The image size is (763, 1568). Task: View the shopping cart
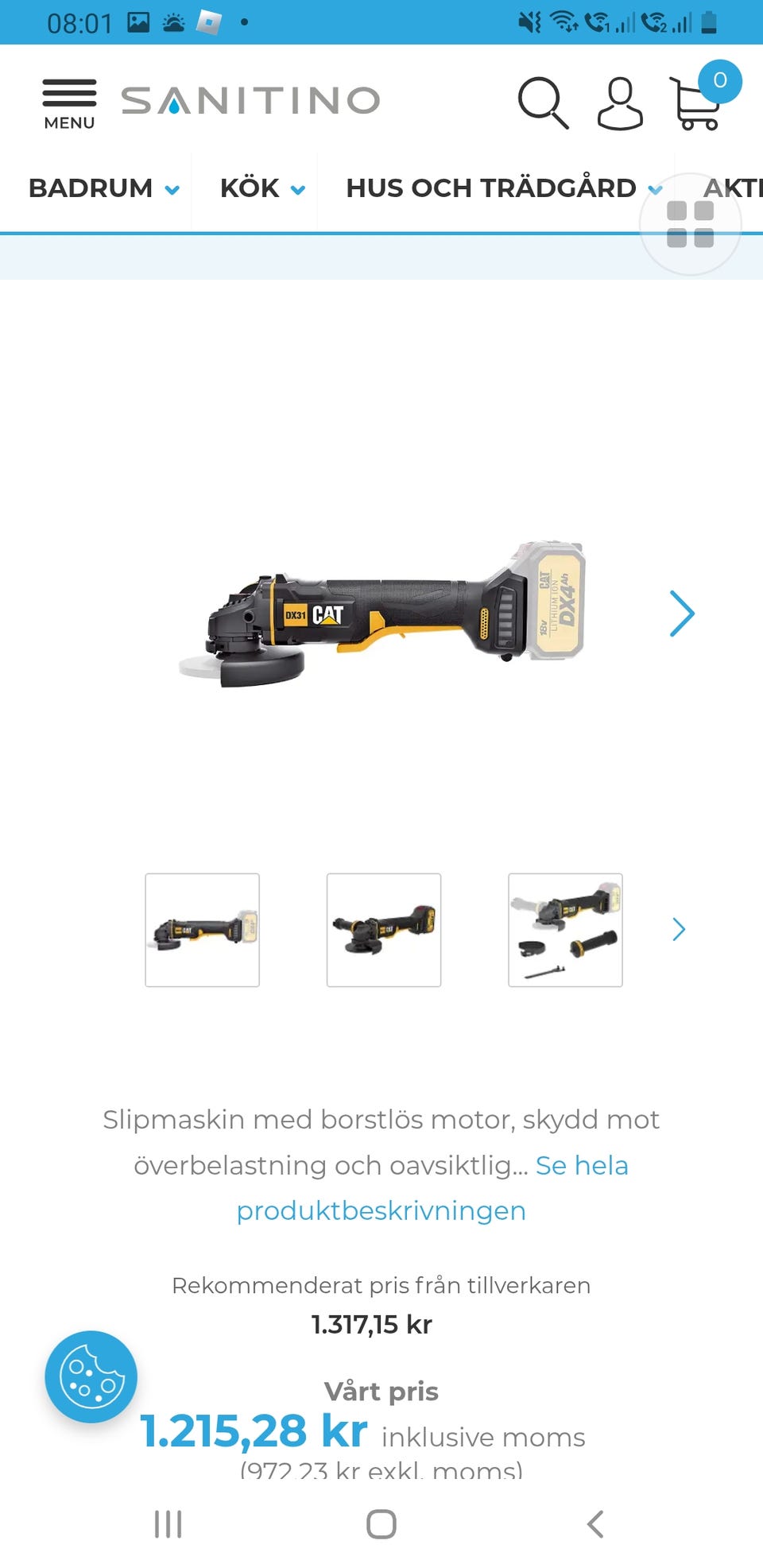tap(696, 105)
